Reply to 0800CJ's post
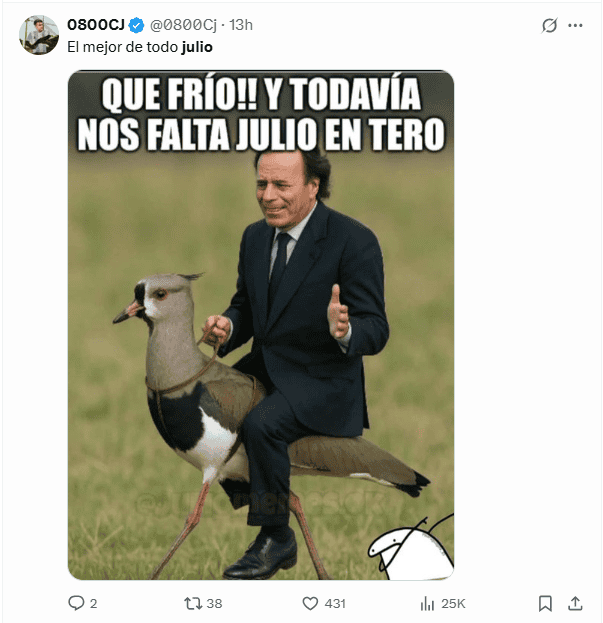The height and width of the screenshot is (623, 603). tap(76, 603)
